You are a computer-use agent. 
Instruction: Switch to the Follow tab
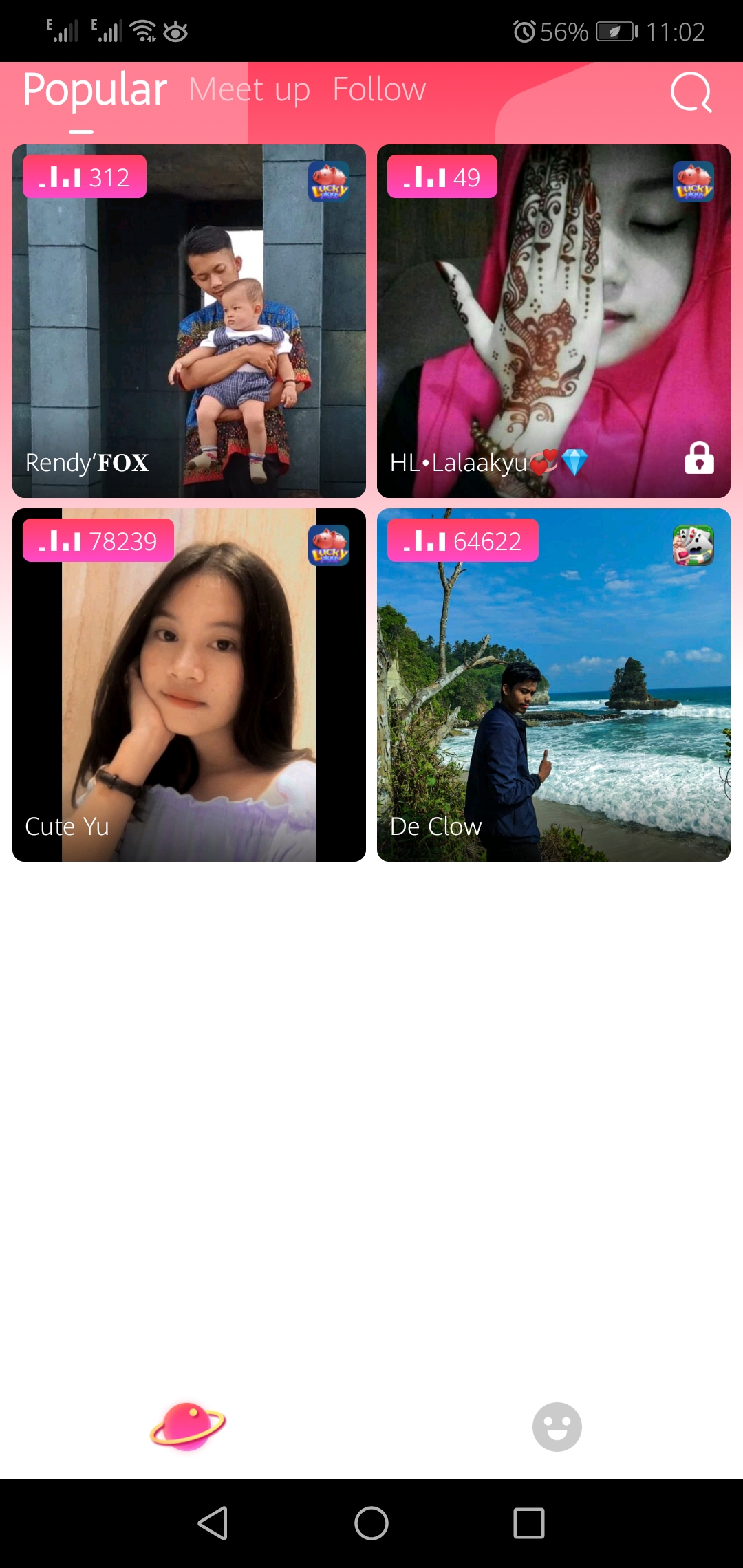click(379, 90)
